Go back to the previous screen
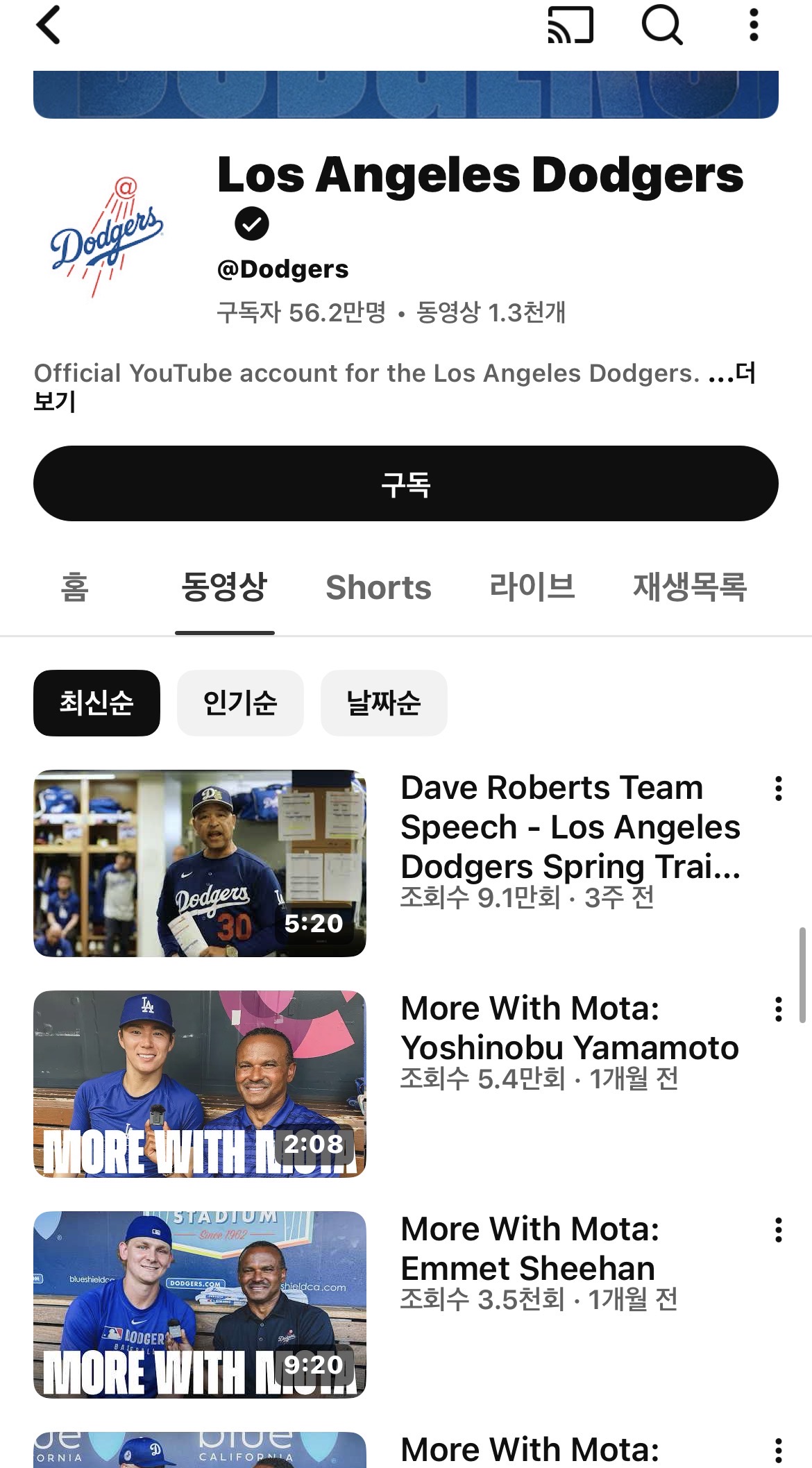This screenshot has width=812, height=1468. click(x=49, y=26)
